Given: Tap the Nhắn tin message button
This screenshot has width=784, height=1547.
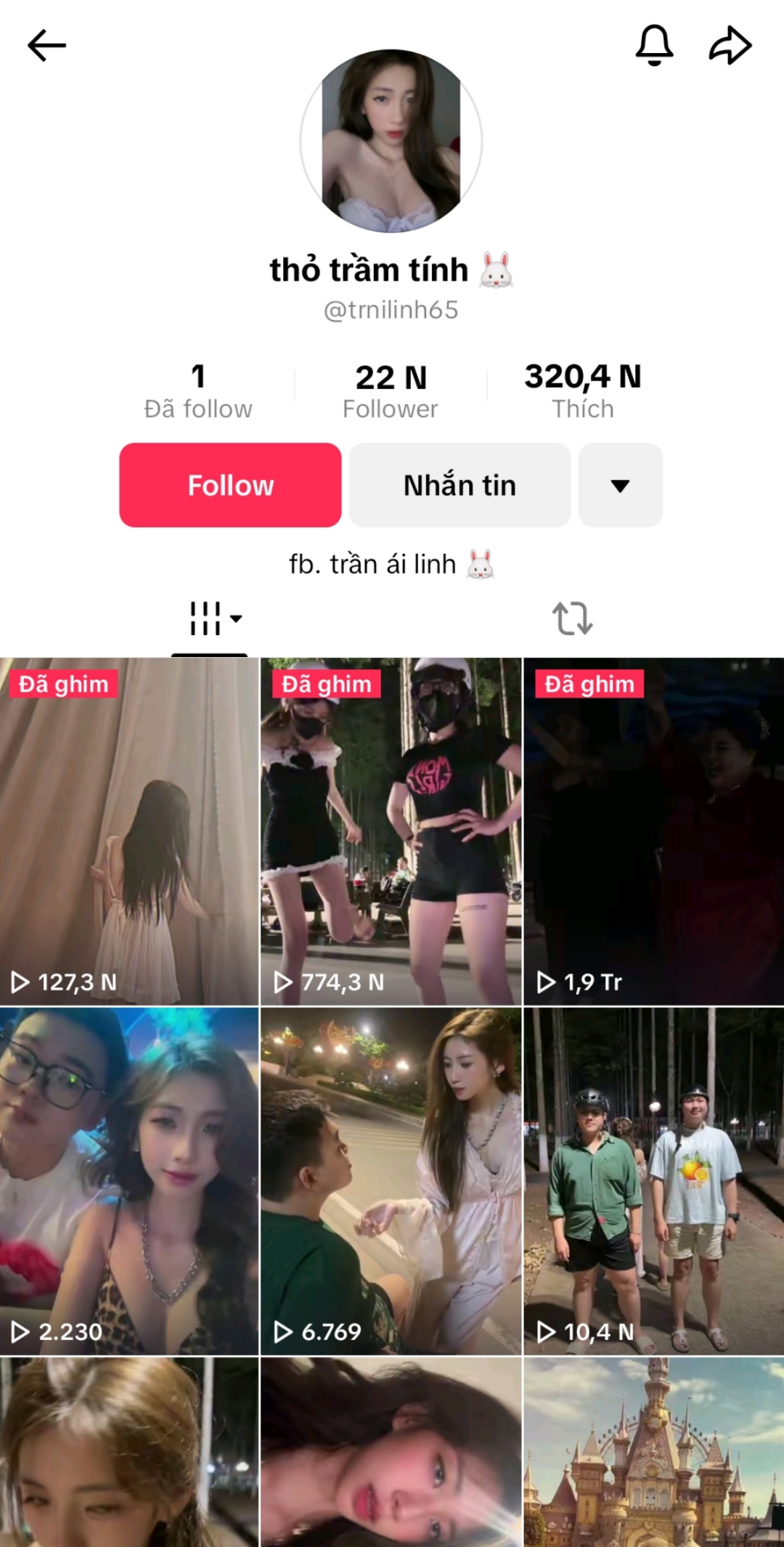Looking at the screenshot, I should (x=460, y=485).
